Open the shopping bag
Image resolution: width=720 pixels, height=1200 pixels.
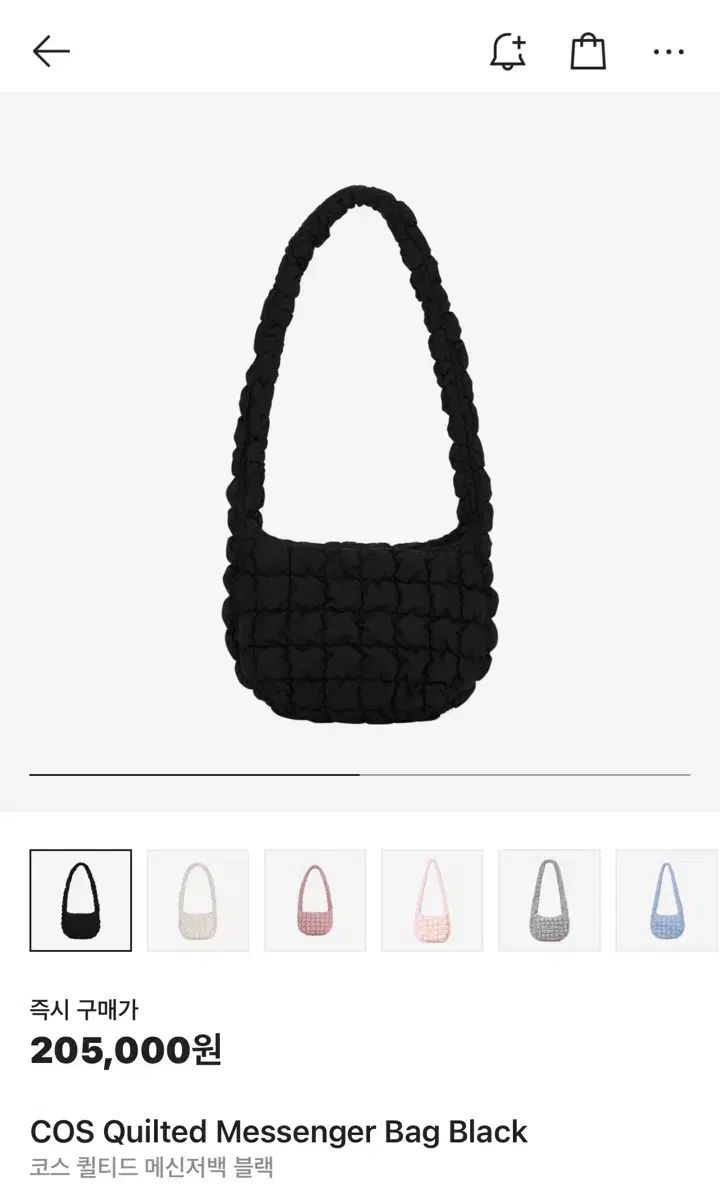click(588, 51)
